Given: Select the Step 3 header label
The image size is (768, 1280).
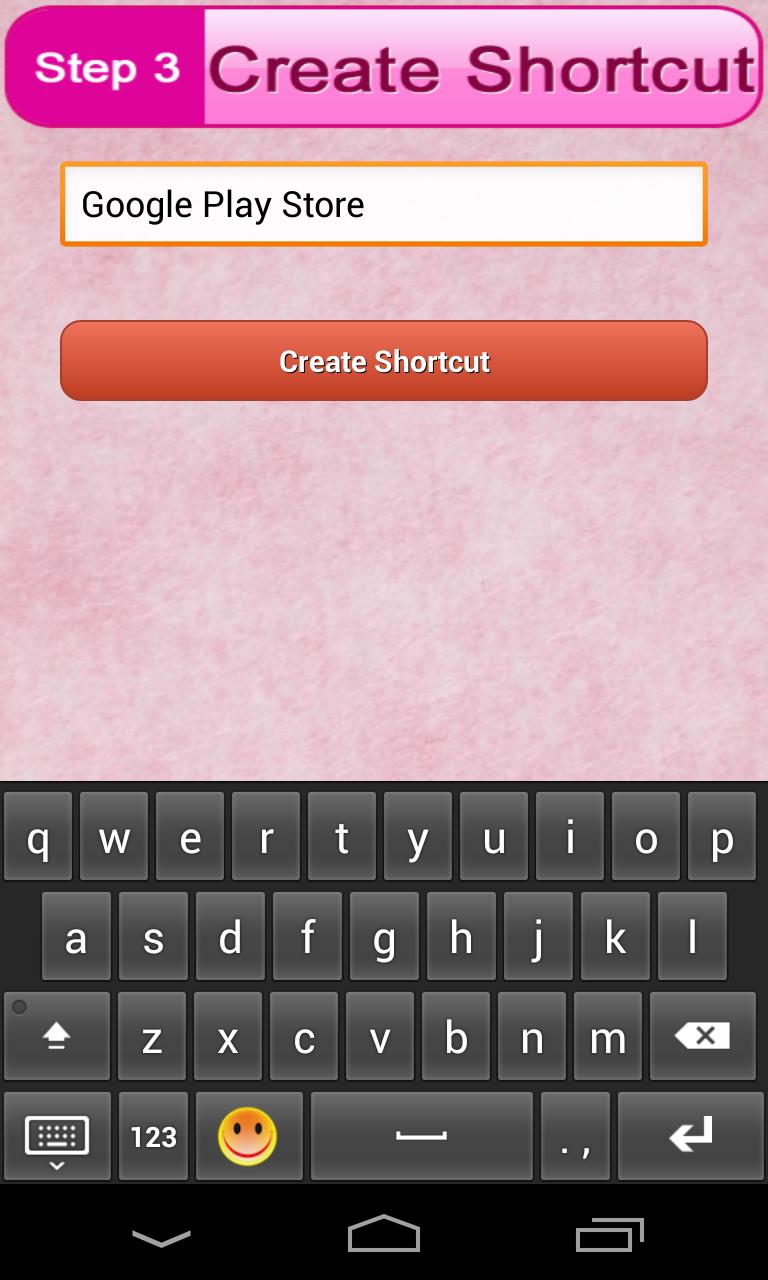Looking at the screenshot, I should pos(104,66).
